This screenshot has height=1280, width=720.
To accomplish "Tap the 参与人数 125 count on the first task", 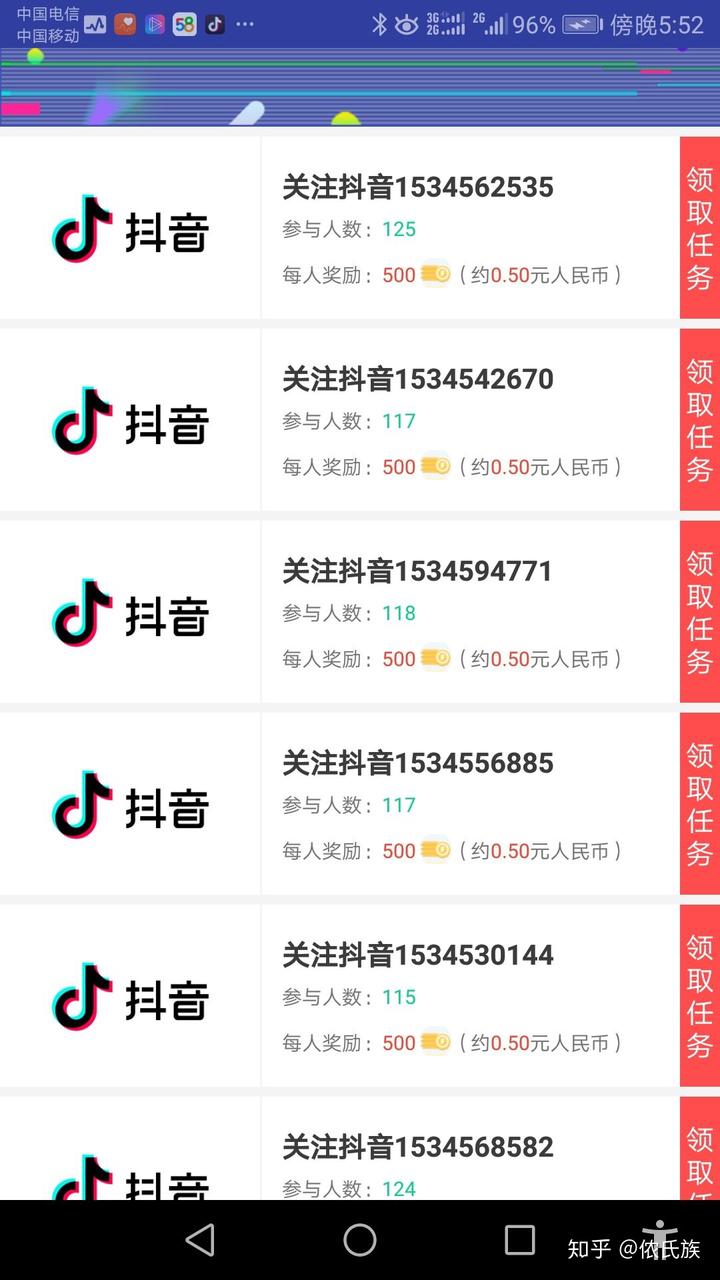I will point(399,229).
